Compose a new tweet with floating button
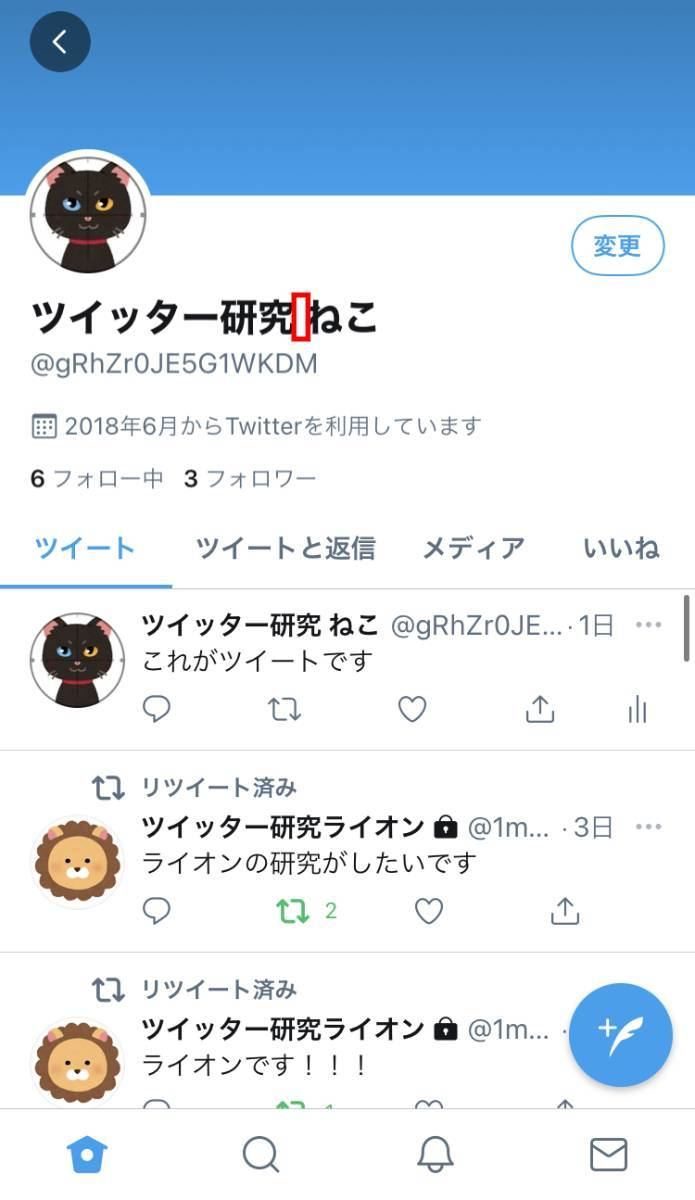695x1200 pixels. (621, 1035)
